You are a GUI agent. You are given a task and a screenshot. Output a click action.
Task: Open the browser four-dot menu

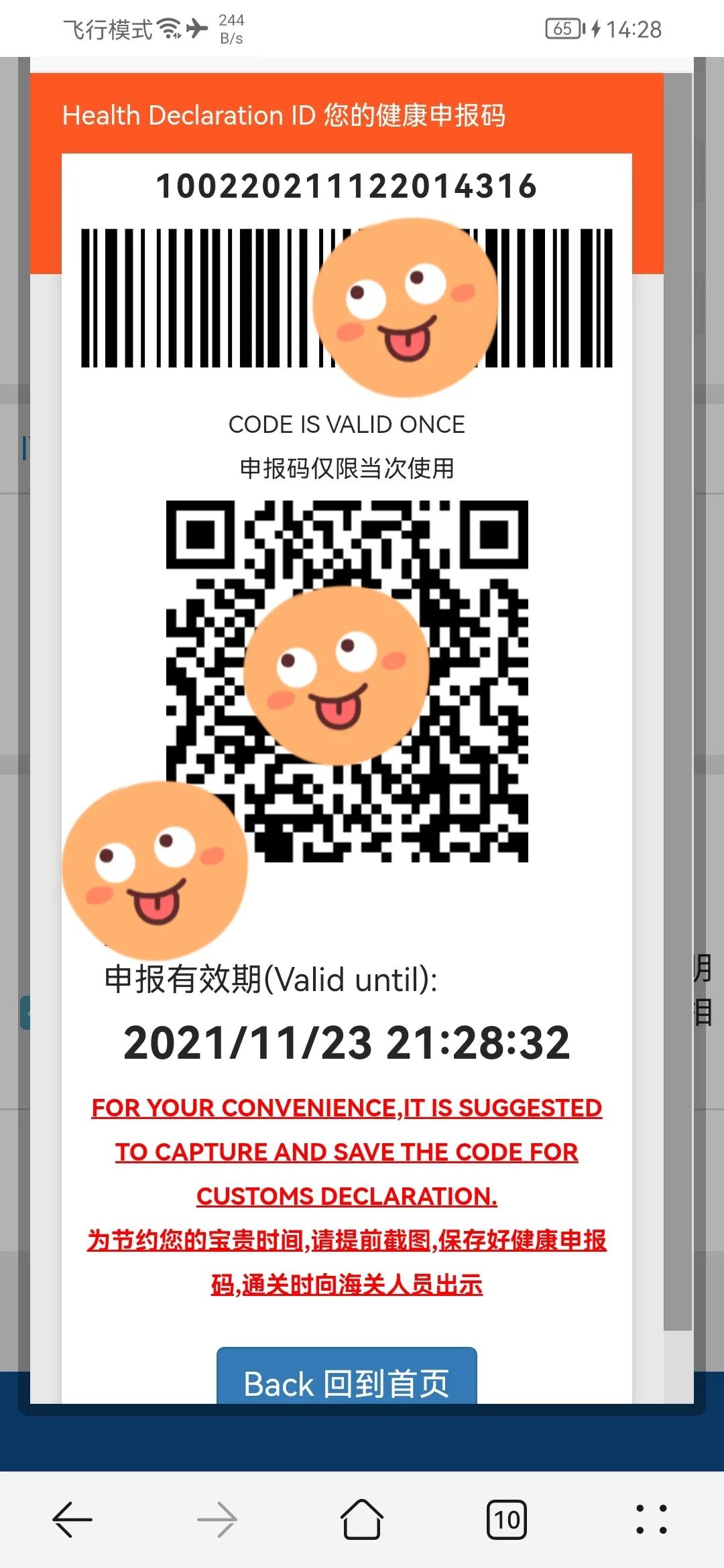[x=651, y=1520]
